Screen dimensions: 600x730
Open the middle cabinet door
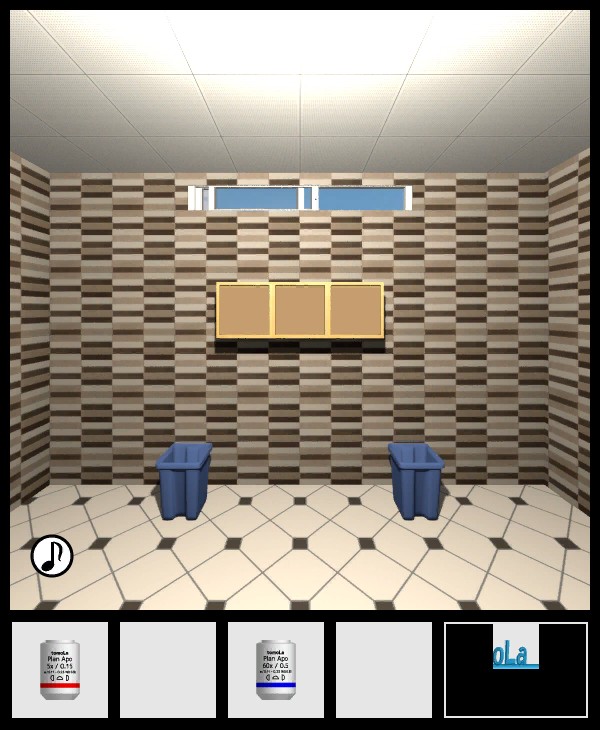[x=300, y=310]
